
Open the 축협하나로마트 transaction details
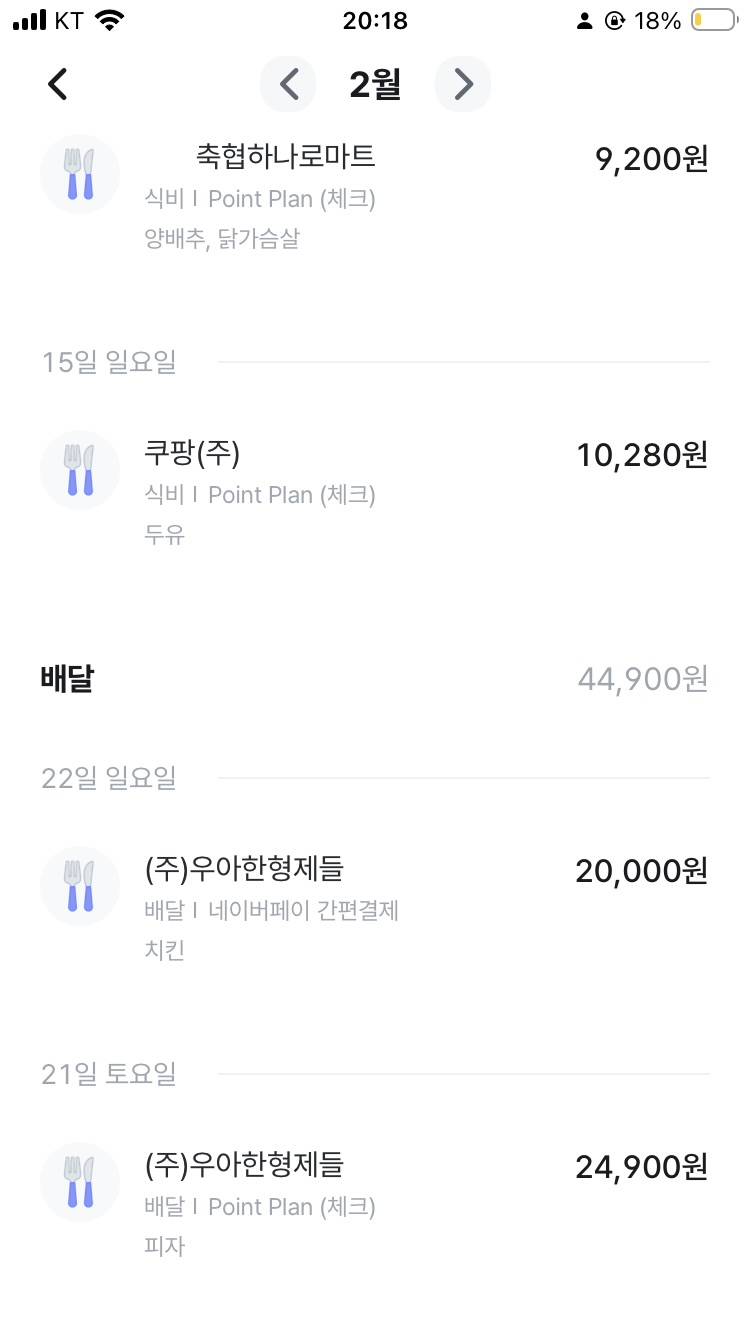click(x=283, y=157)
